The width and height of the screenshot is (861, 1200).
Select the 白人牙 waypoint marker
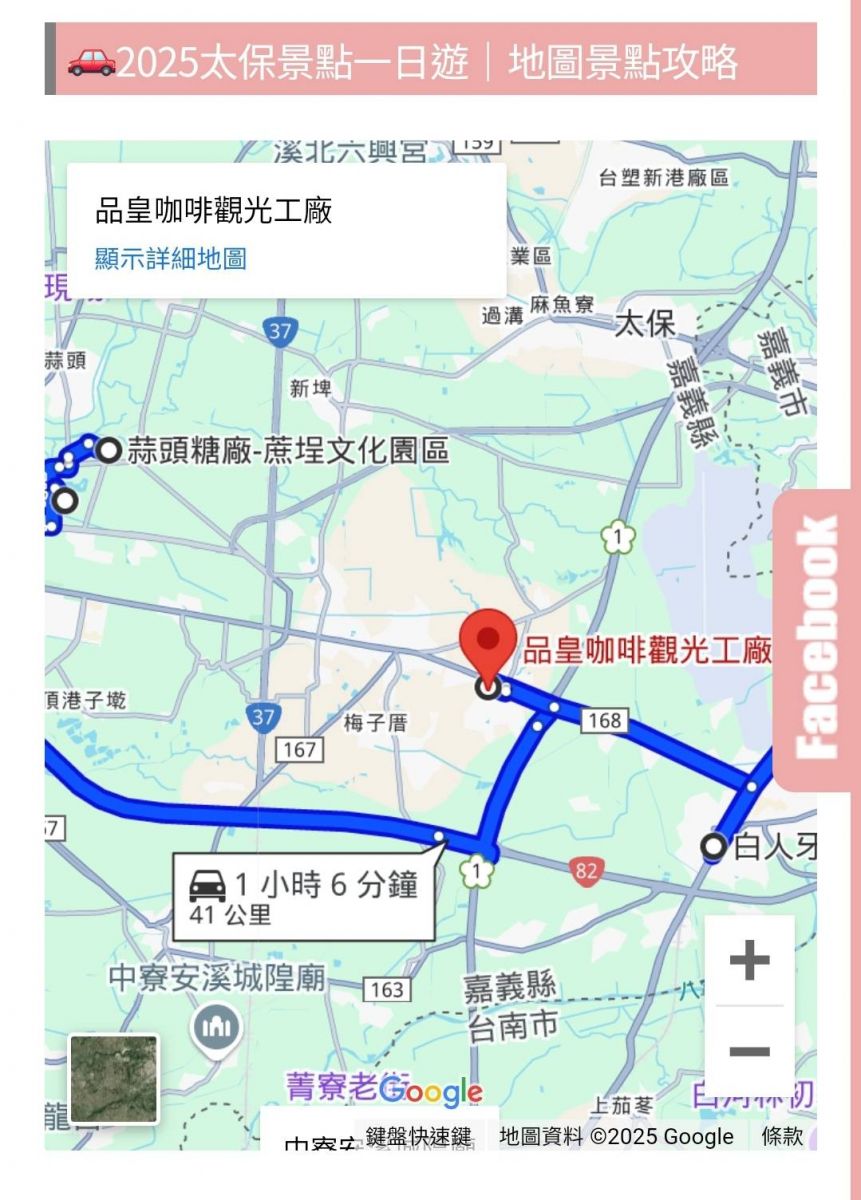pos(713,847)
